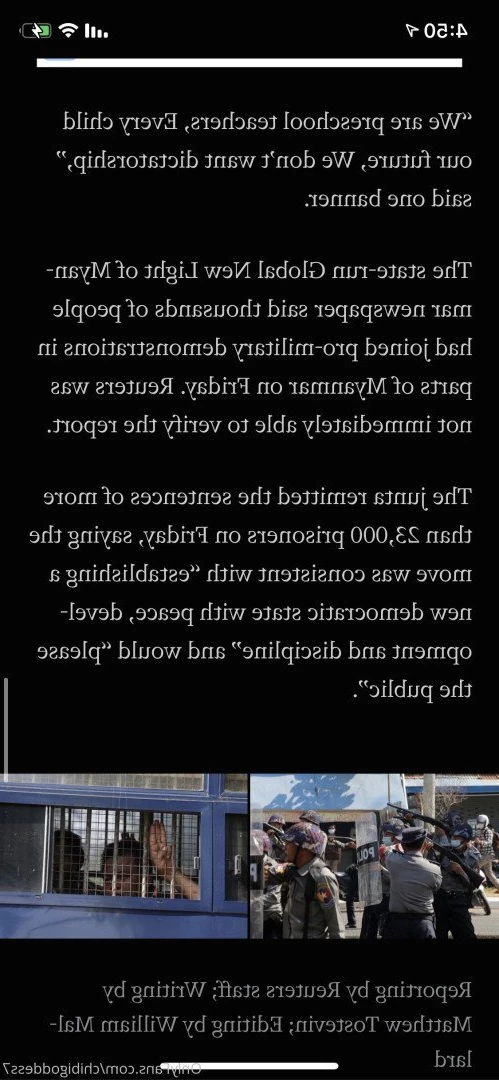499x1080 pixels.
Task: Open the photo of the detainee behind the van window
Action: tap(123, 855)
